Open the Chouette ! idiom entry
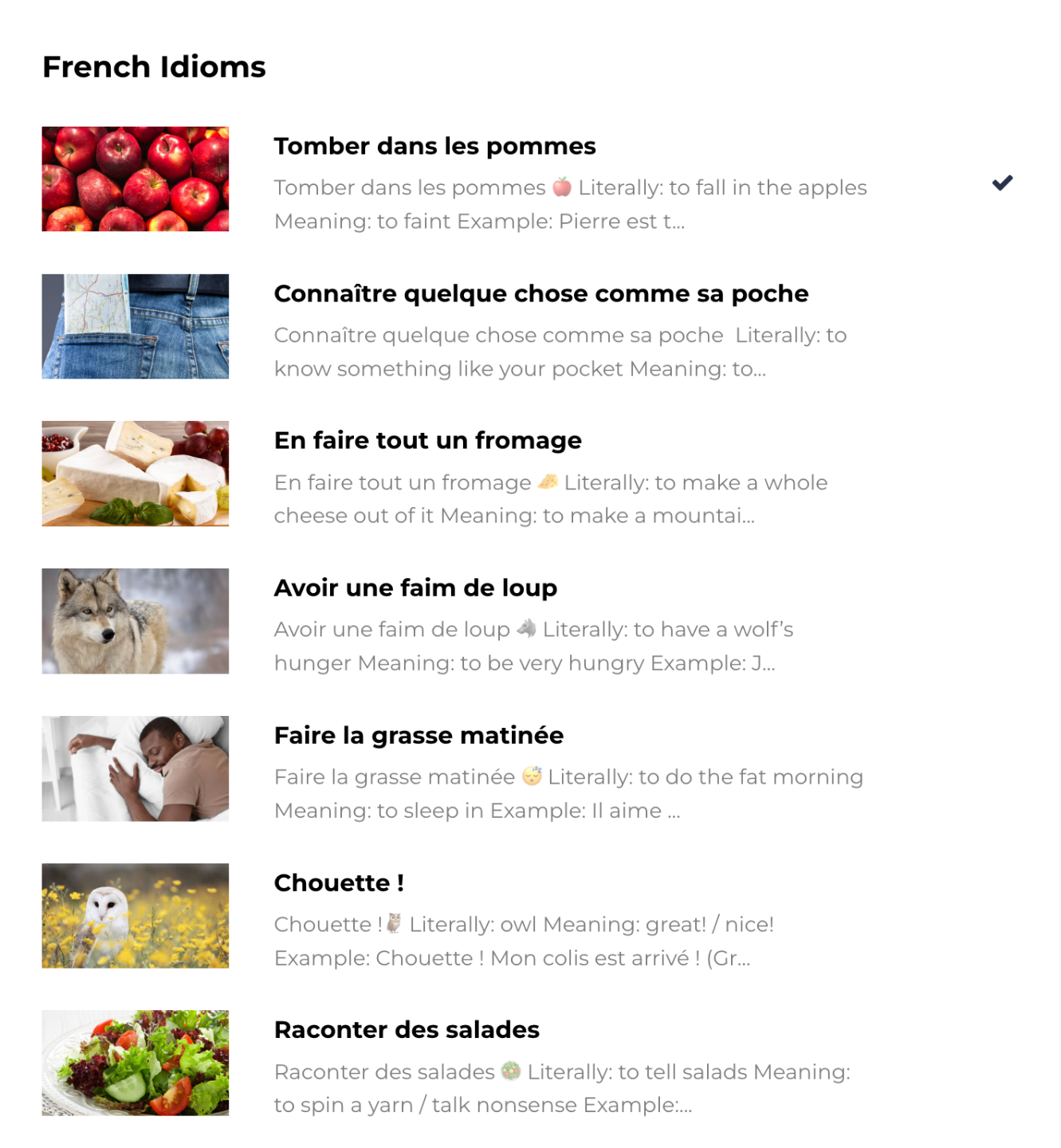Image resolution: width=1061 pixels, height=1148 pixels. click(339, 883)
